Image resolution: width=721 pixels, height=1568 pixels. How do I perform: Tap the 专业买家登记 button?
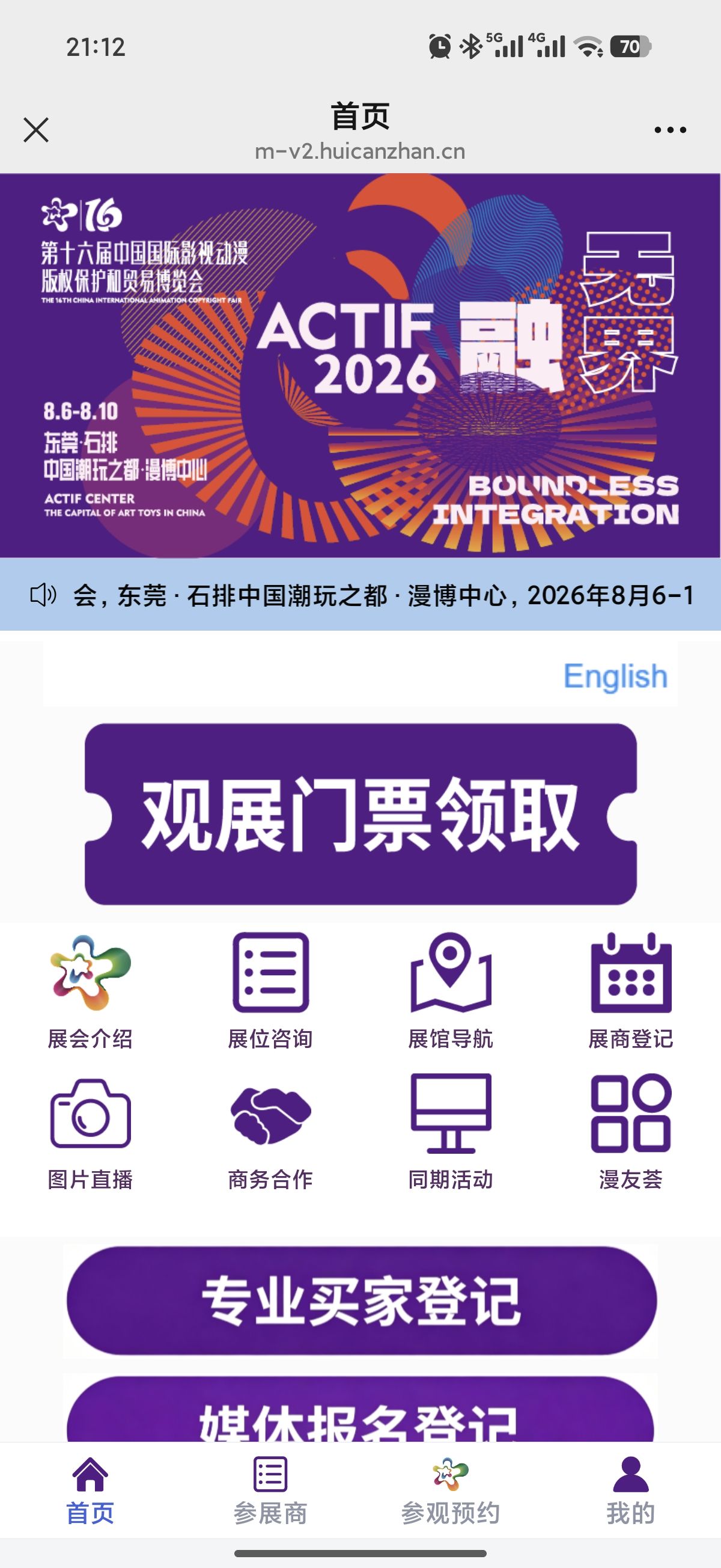pos(361,1301)
